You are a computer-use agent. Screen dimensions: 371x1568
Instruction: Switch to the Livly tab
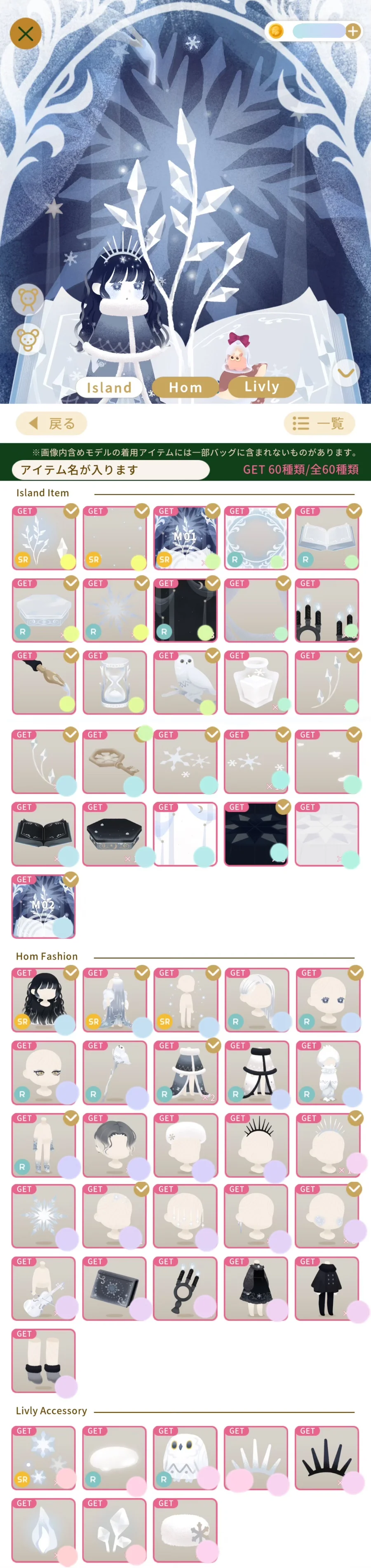coord(261,387)
